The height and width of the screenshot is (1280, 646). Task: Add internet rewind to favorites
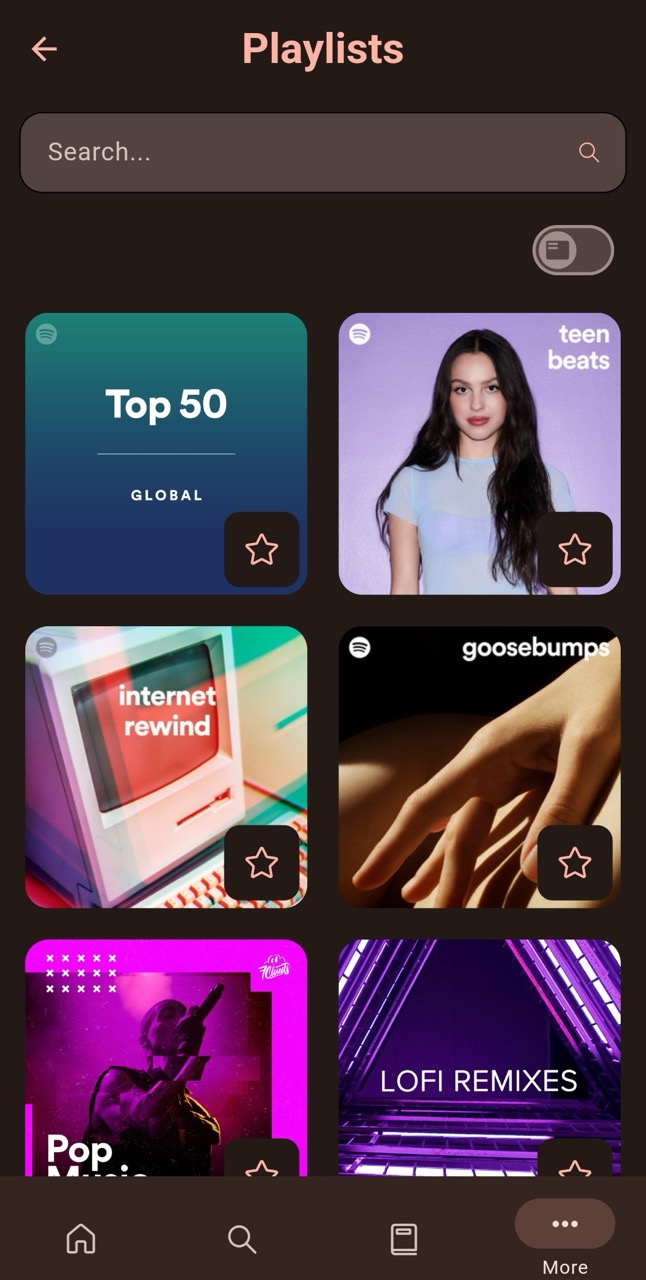pos(262,862)
